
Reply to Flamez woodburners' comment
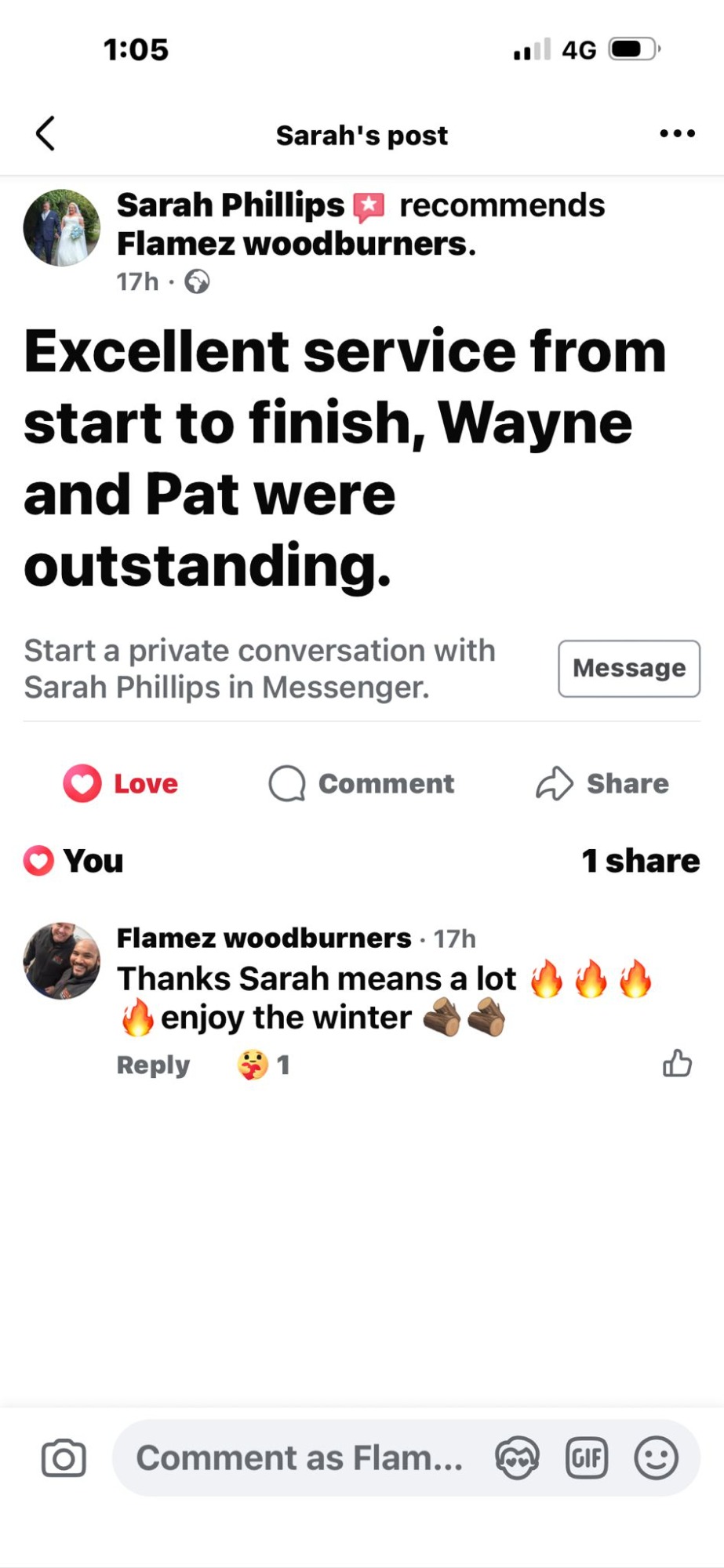point(153,1065)
